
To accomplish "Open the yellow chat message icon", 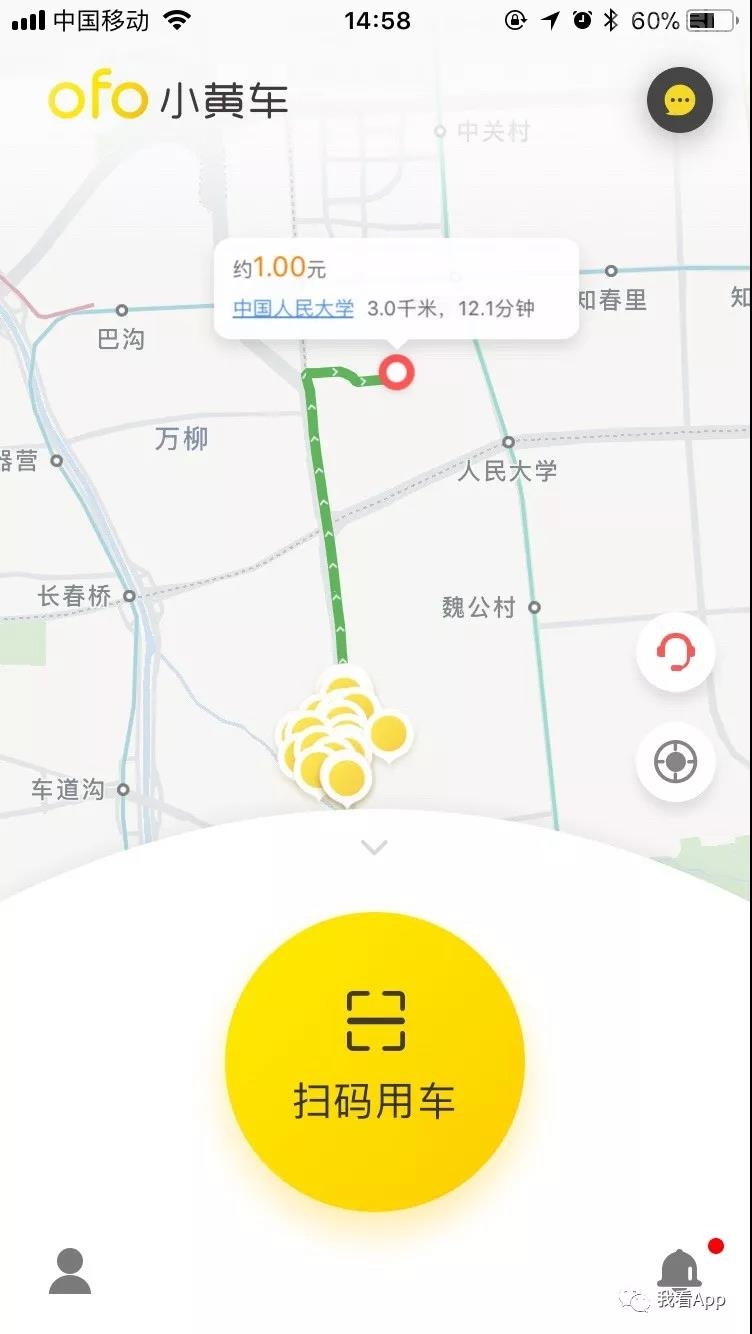I will [x=680, y=100].
